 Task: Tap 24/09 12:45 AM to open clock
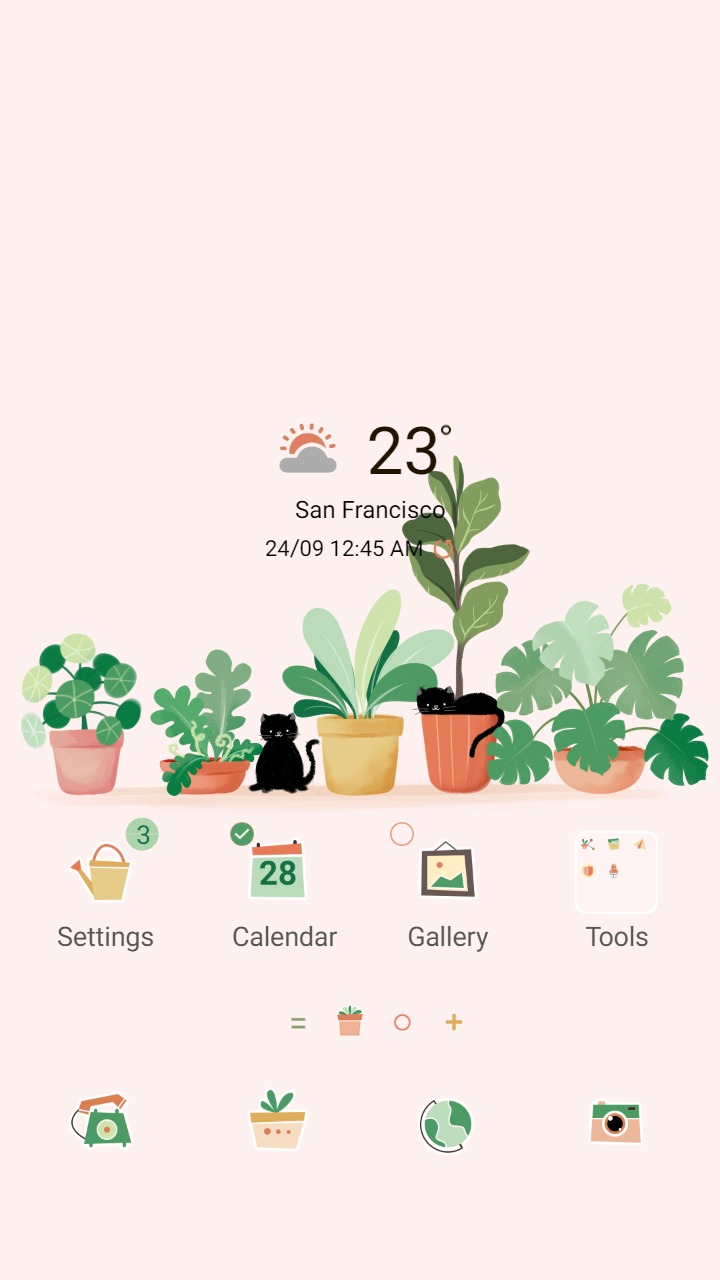pyautogui.click(x=345, y=548)
